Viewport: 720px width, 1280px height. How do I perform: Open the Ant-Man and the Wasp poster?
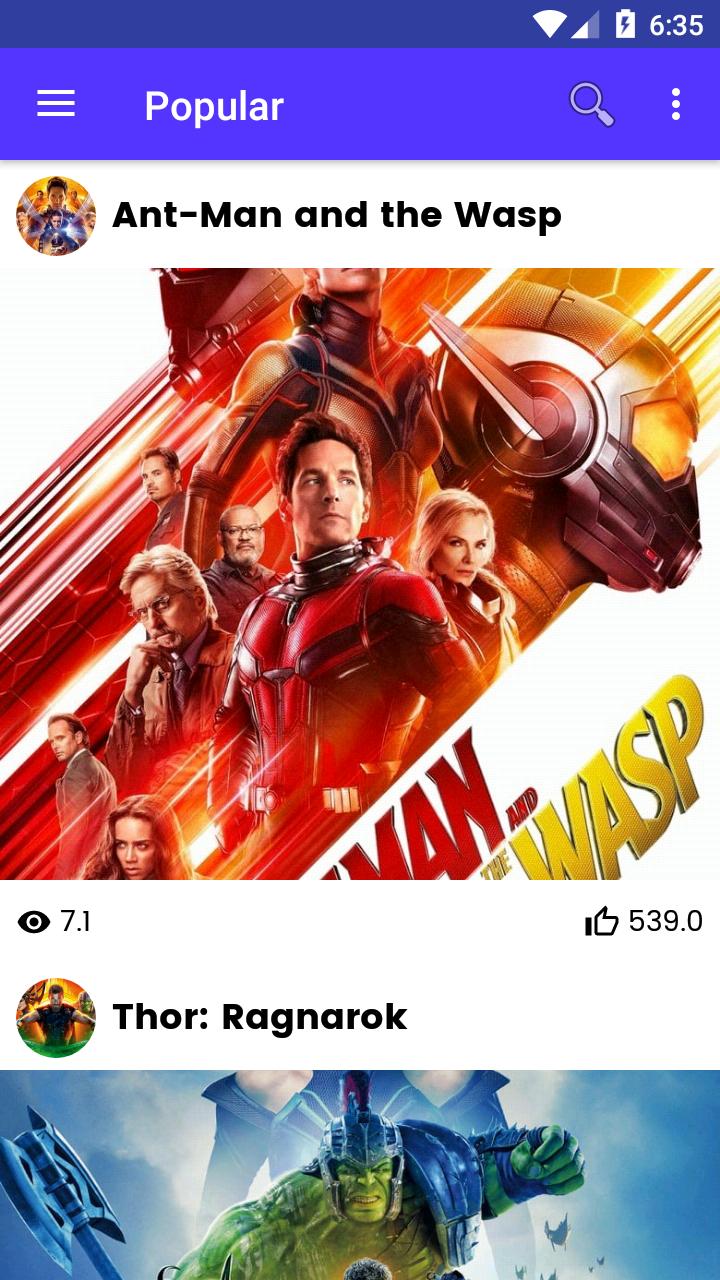point(360,573)
